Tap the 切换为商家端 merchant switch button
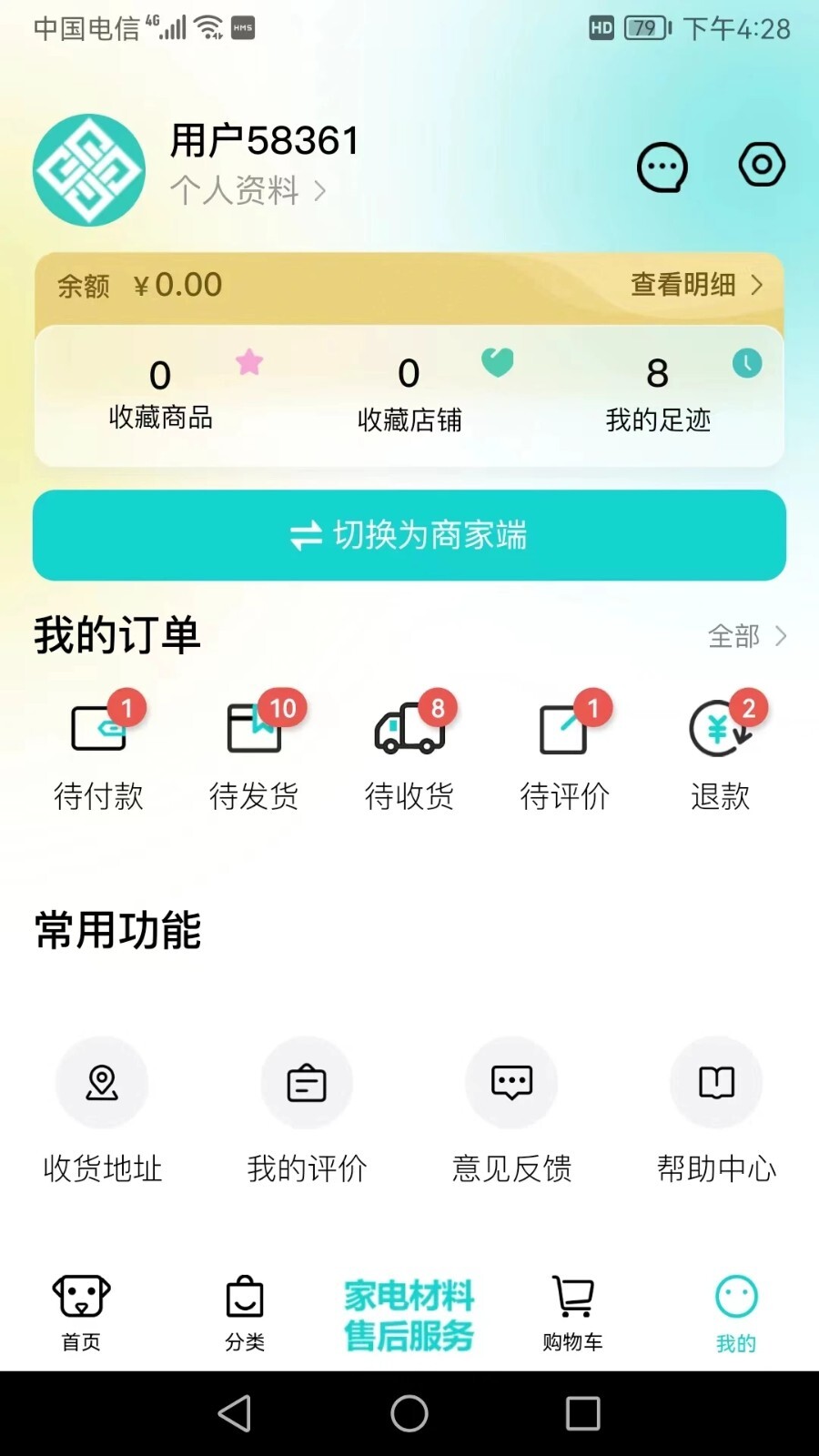Viewport: 819px width, 1456px height. [409, 536]
